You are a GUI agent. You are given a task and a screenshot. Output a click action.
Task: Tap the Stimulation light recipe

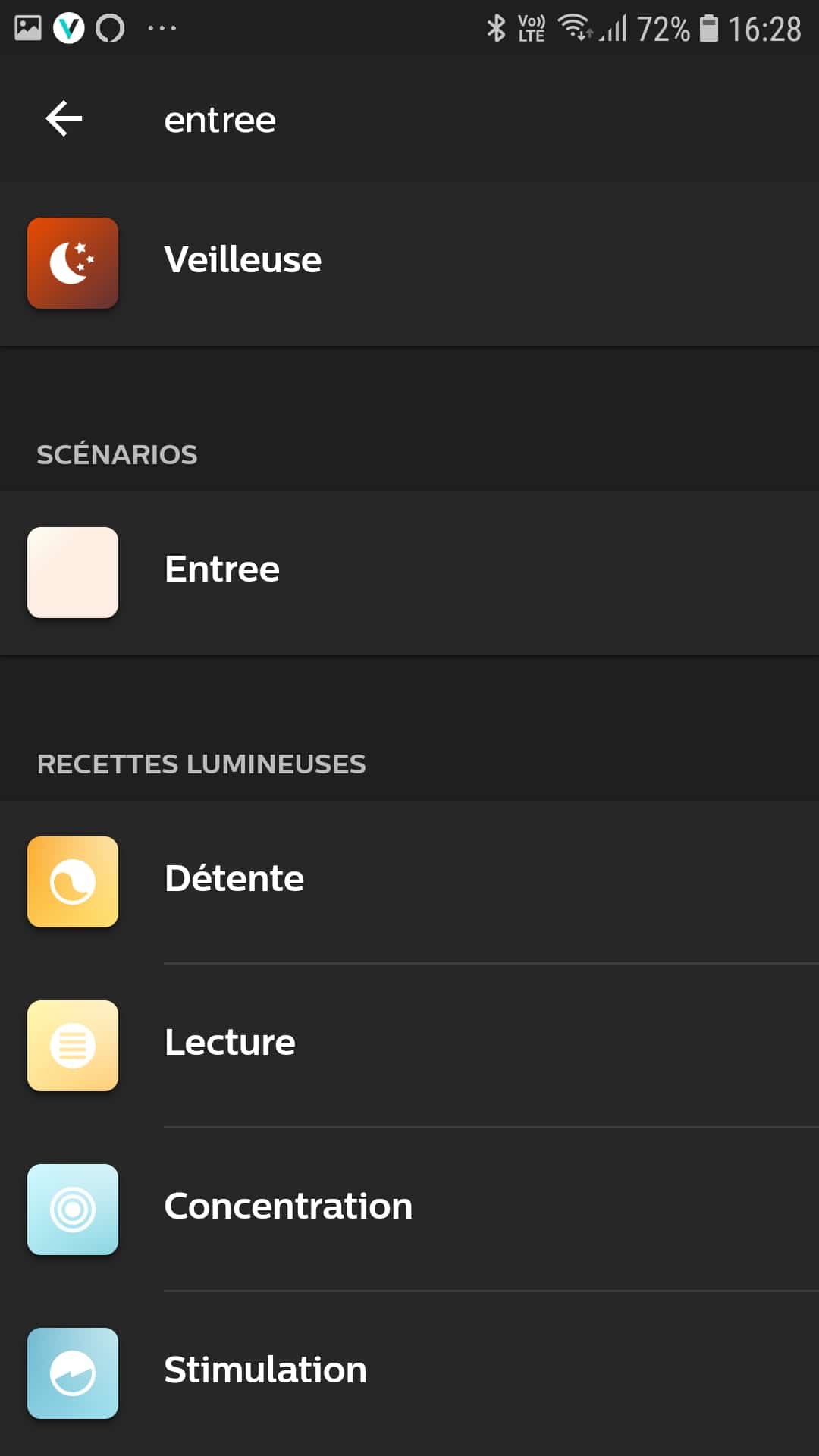[409, 1373]
